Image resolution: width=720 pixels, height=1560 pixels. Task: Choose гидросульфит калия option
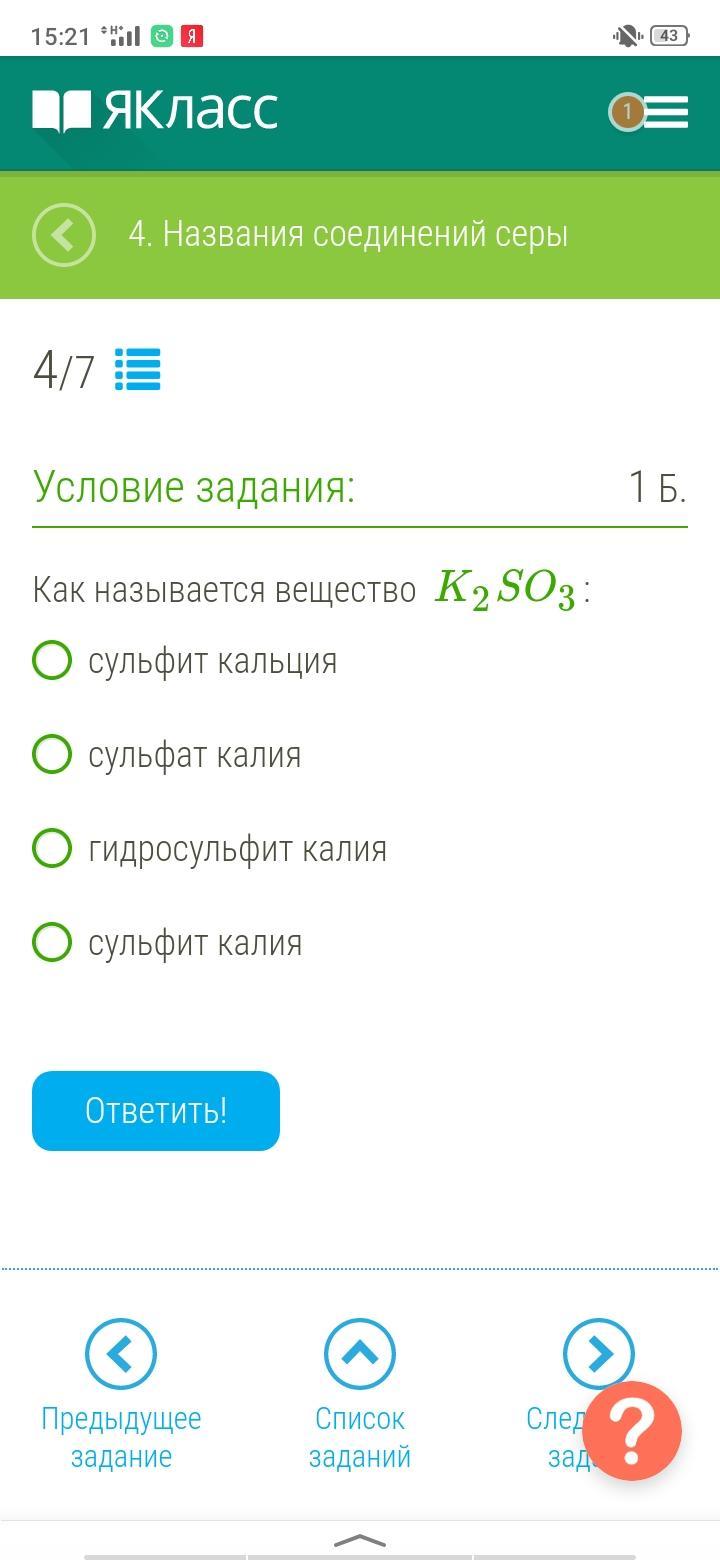[x=53, y=849]
